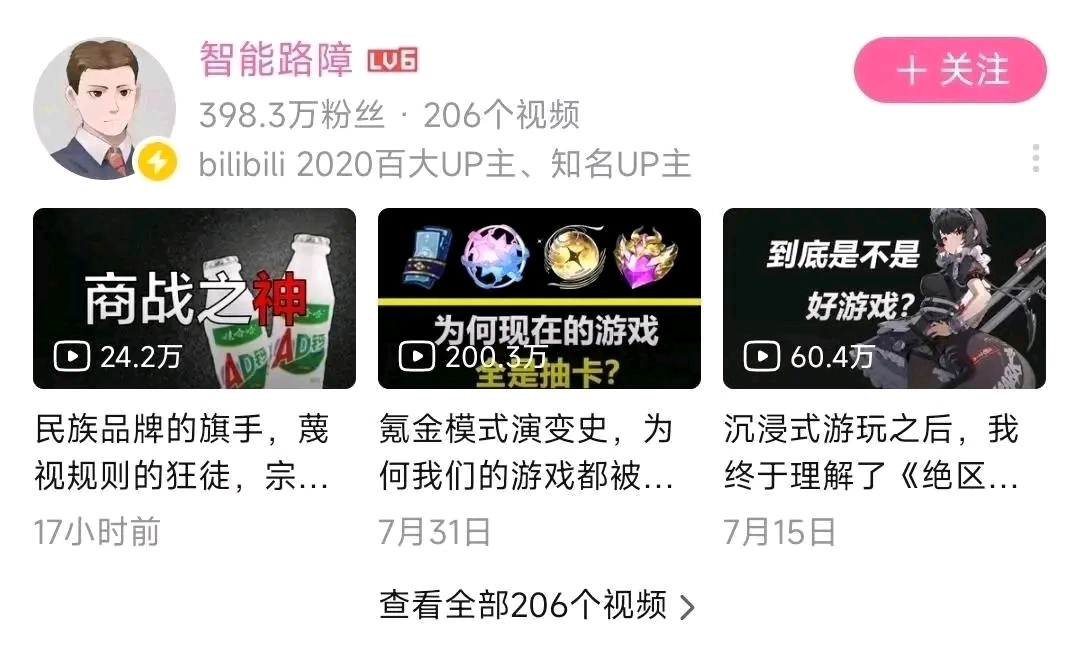Open 智能路障's profile avatar
1080x650 pixels.
coord(105,109)
